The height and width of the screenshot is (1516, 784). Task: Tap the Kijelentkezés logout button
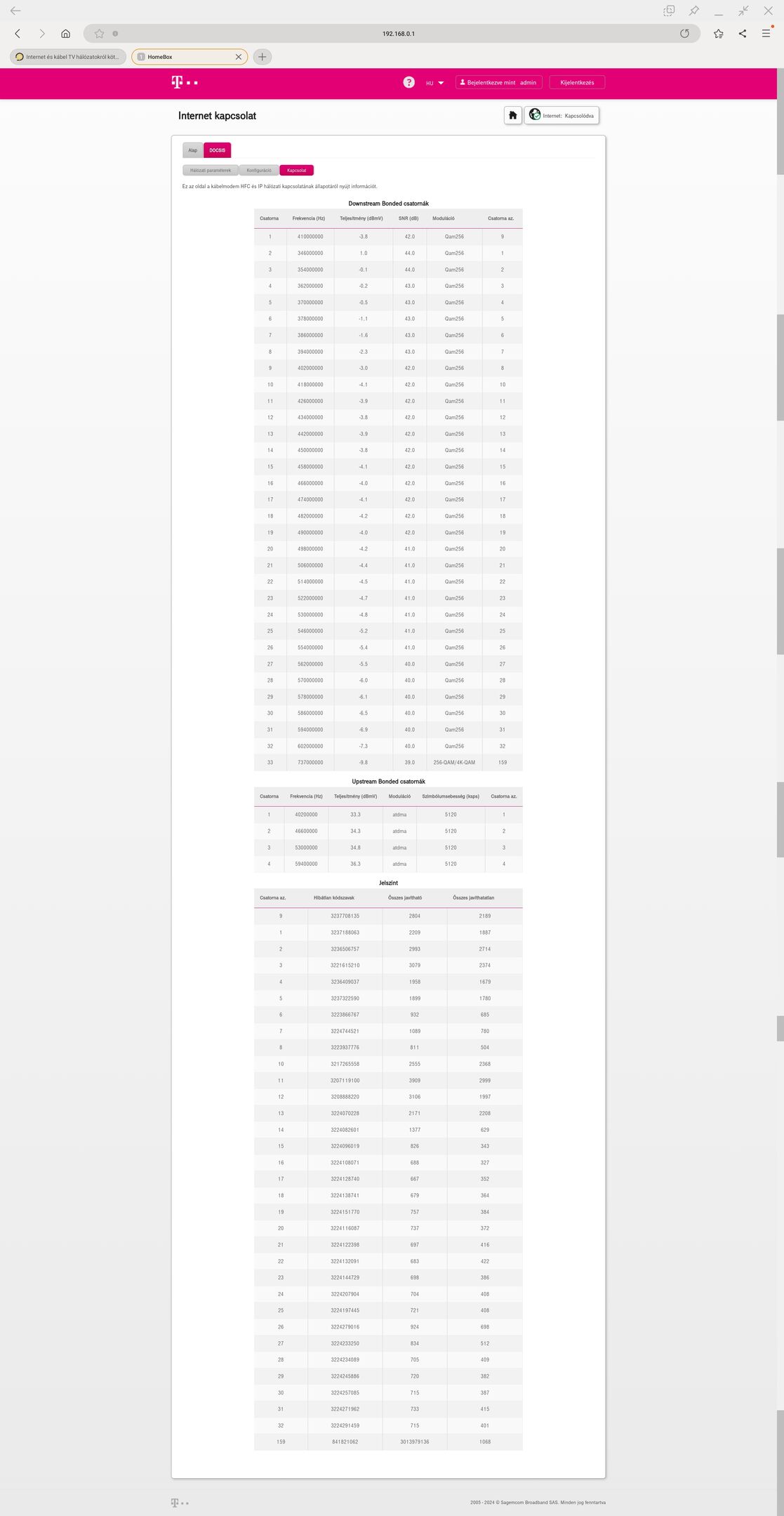(577, 82)
